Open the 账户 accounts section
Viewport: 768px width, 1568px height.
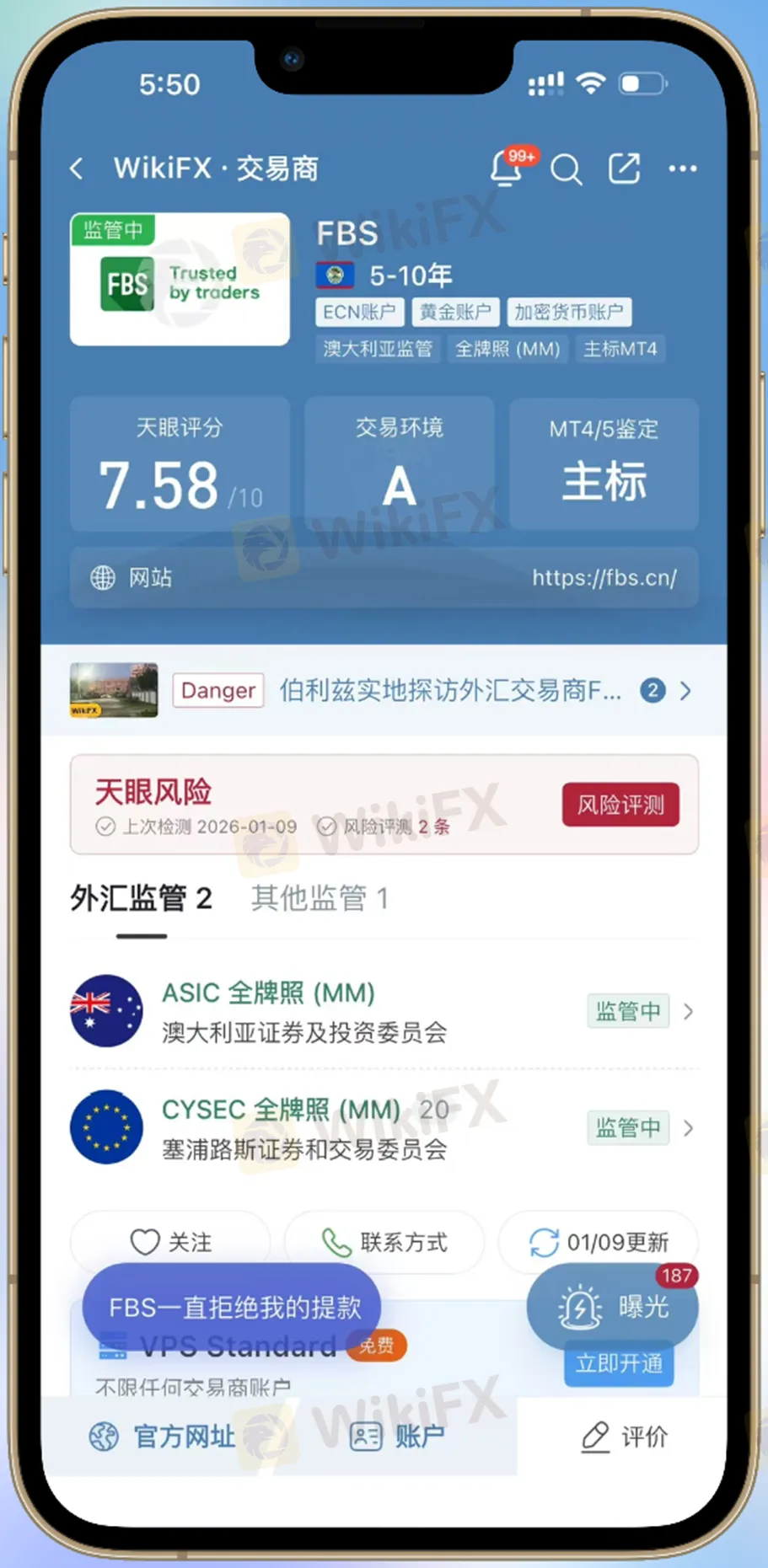tap(398, 1437)
